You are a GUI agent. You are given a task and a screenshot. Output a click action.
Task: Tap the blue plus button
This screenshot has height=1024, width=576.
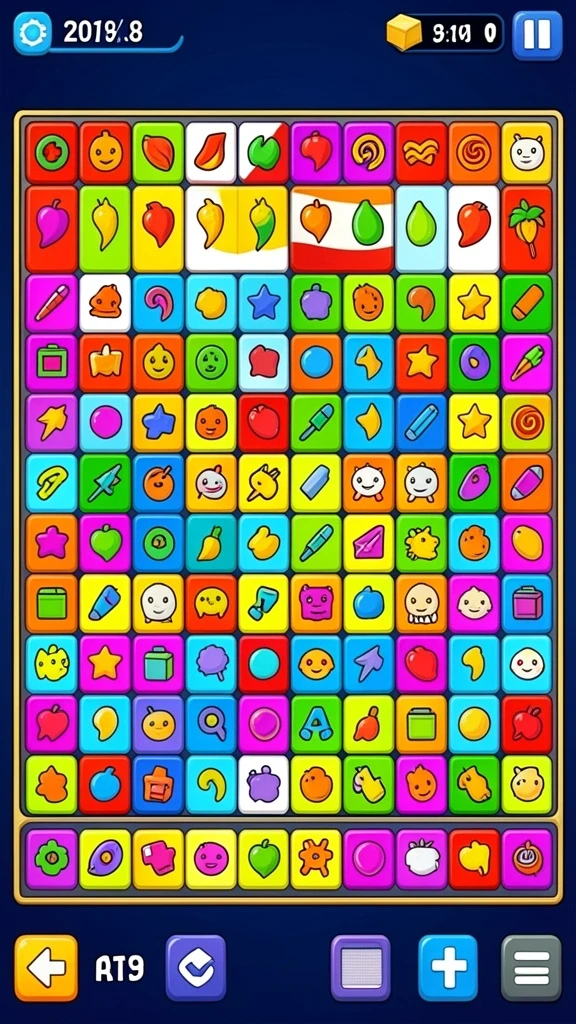[x=448, y=968]
